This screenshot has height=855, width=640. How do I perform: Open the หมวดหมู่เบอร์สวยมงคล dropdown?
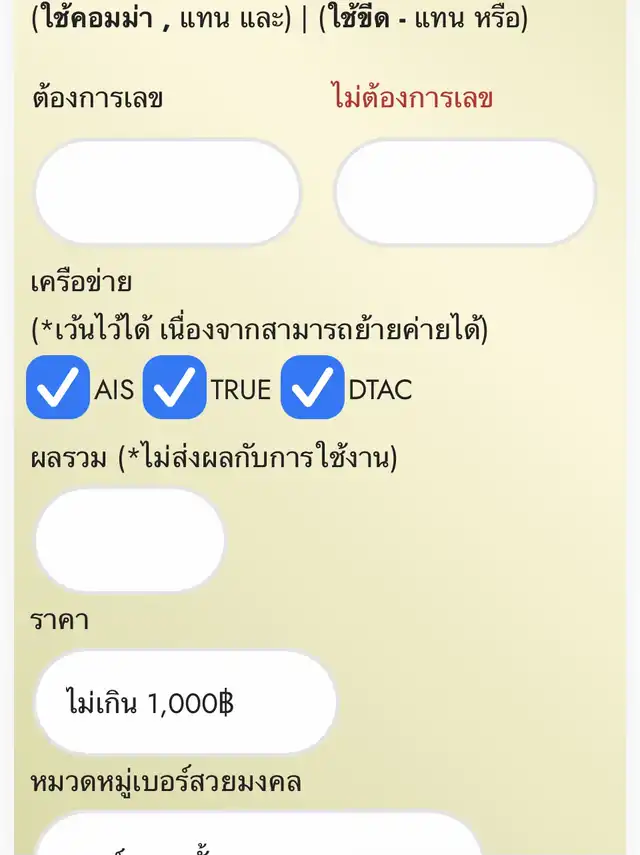click(258, 836)
